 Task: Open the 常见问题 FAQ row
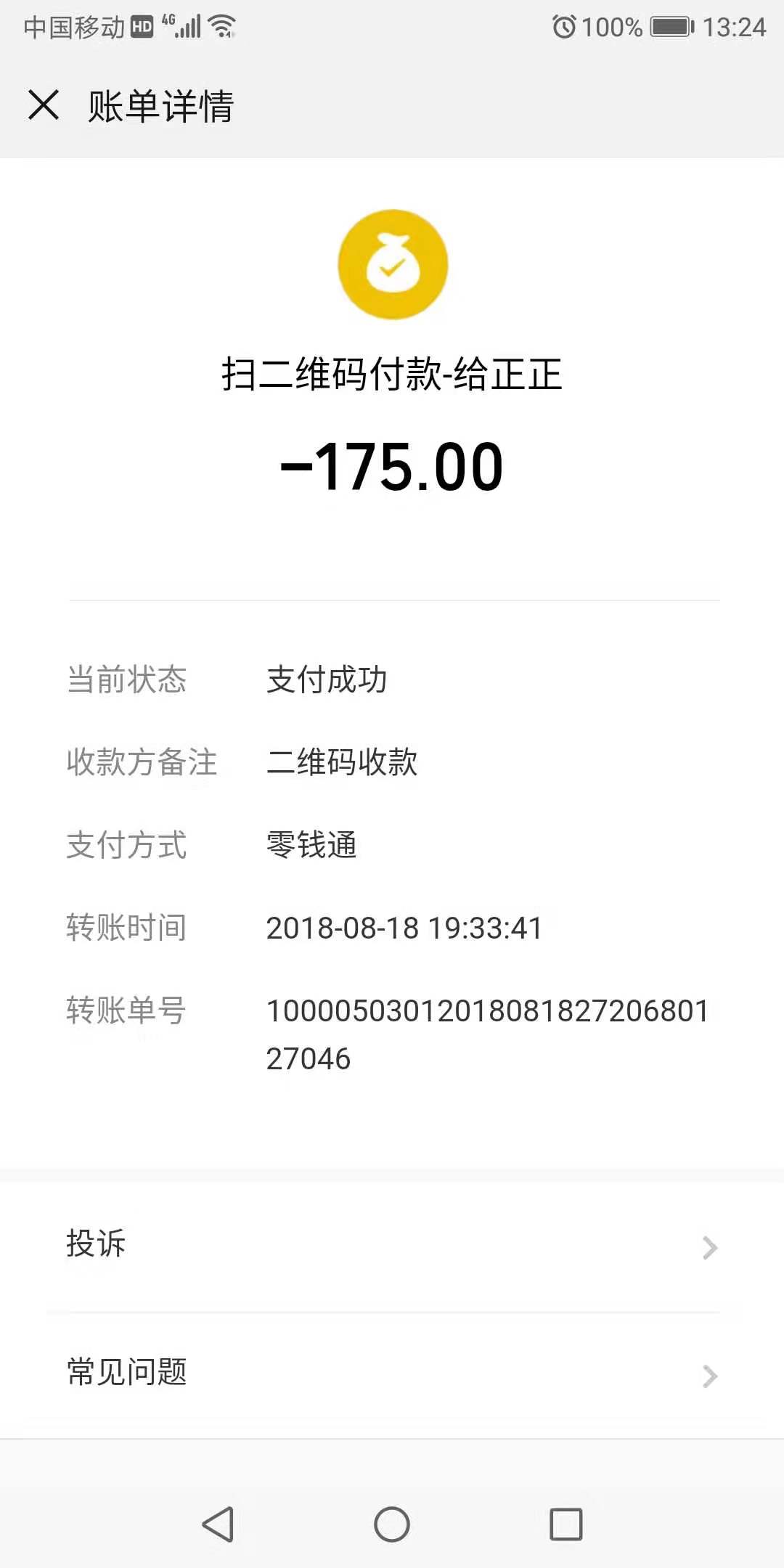point(392,1373)
